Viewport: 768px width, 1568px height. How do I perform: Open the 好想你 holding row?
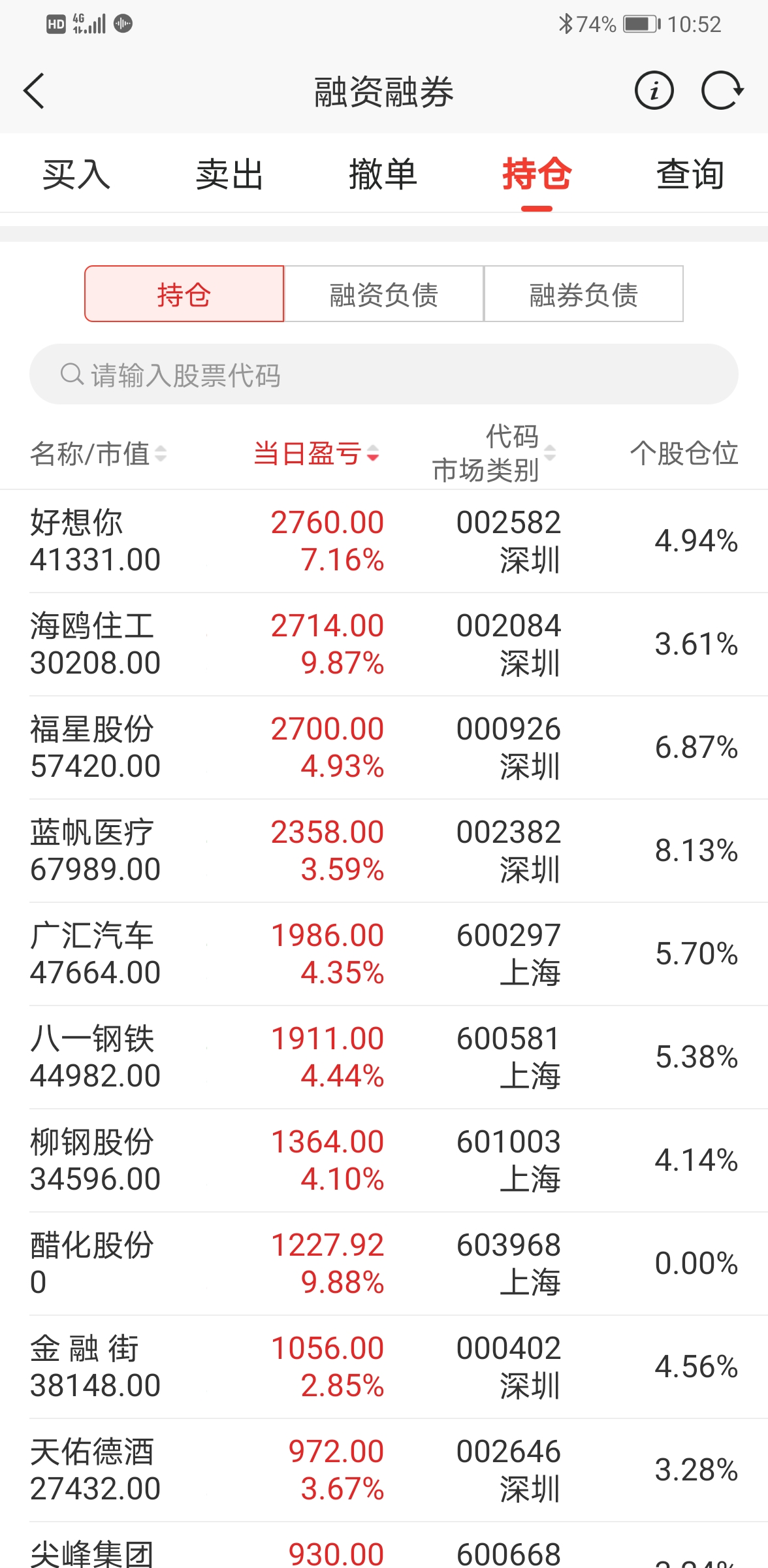pyautogui.click(x=384, y=541)
